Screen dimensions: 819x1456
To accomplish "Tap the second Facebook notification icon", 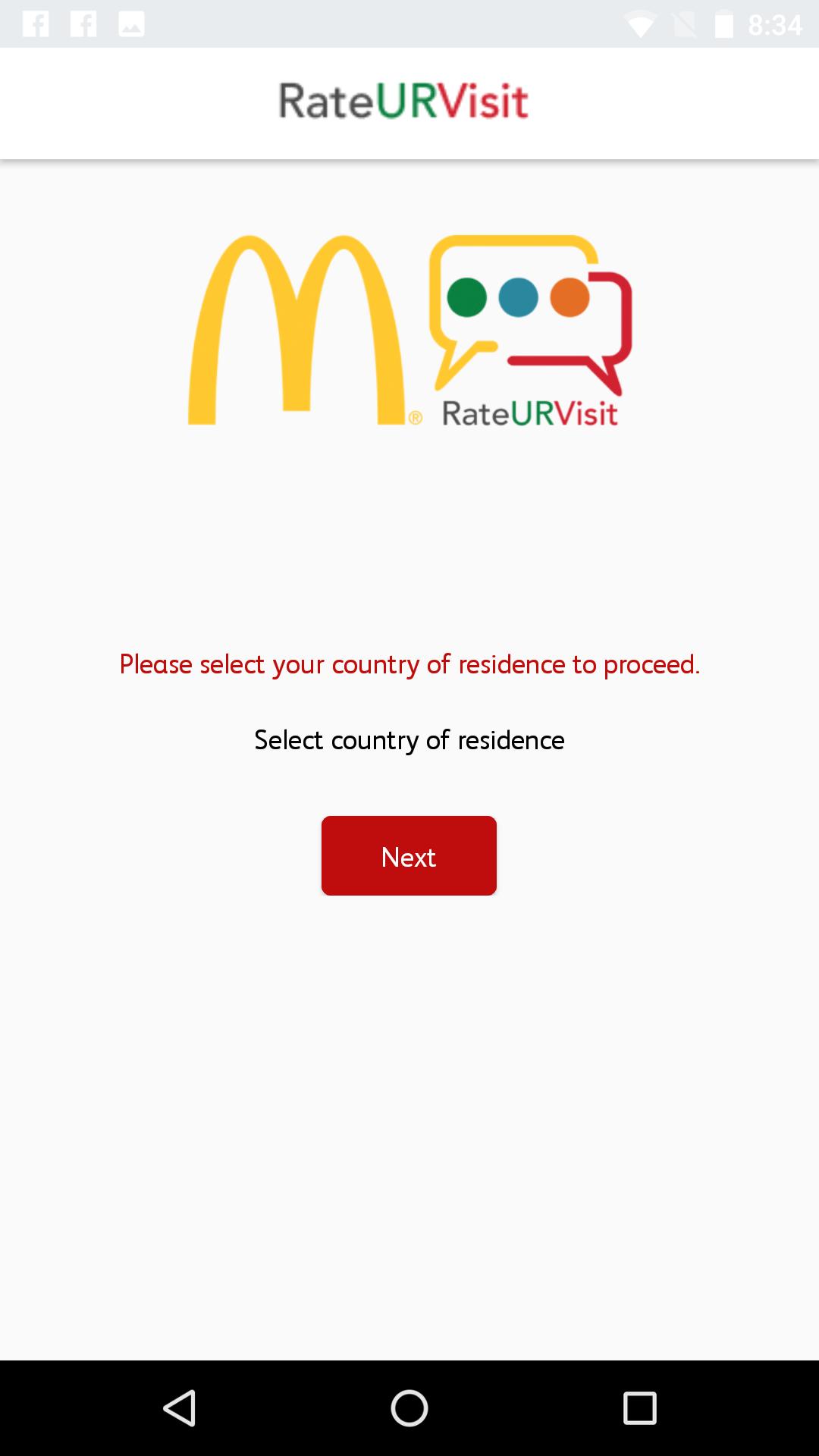I will (x=85, y=25).
